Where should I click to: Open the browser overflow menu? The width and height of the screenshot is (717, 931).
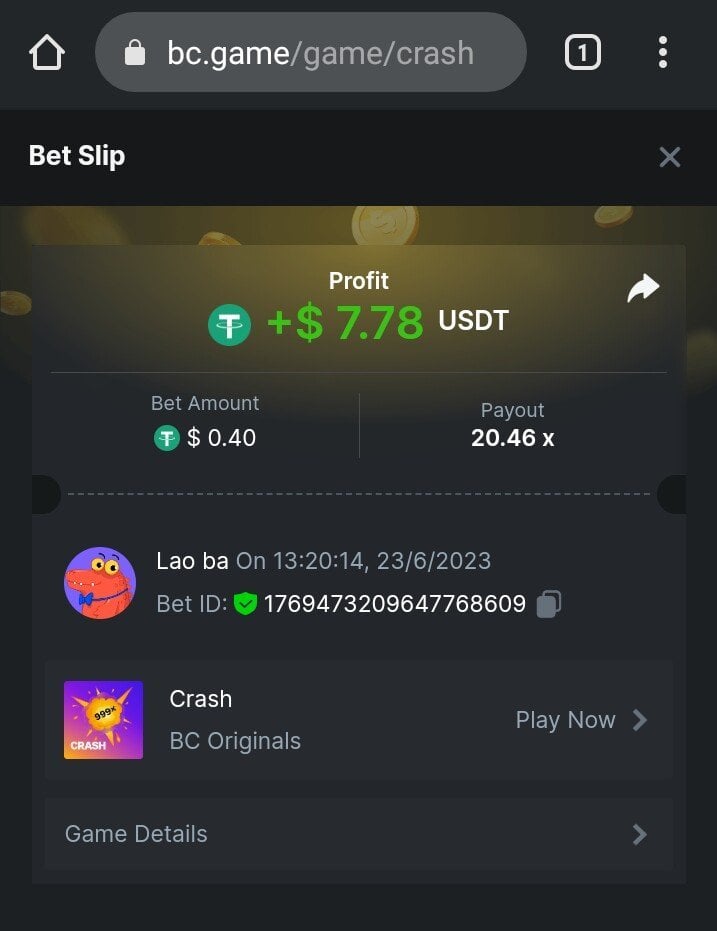point(662,52)
